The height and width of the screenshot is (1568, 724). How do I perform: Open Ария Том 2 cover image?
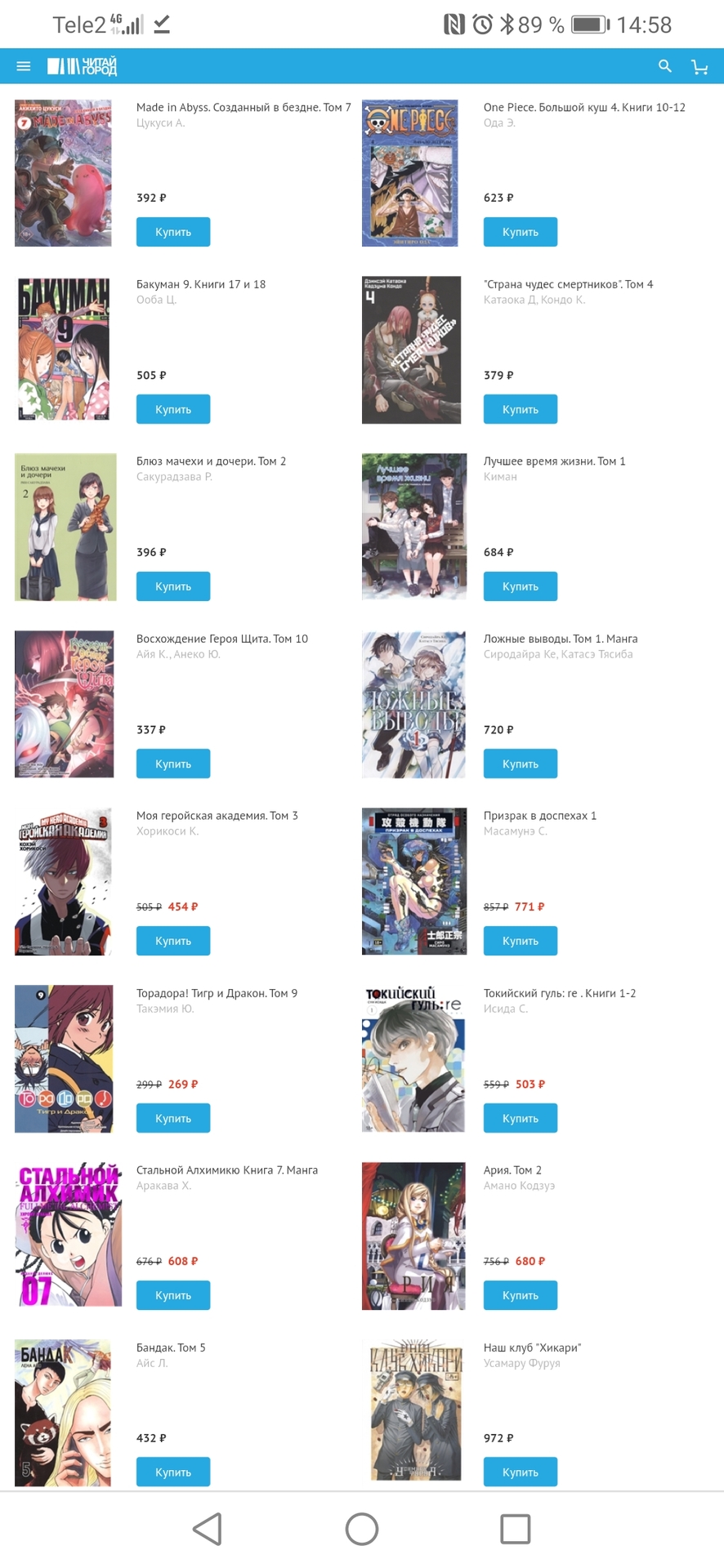(x=413, y=1236)
